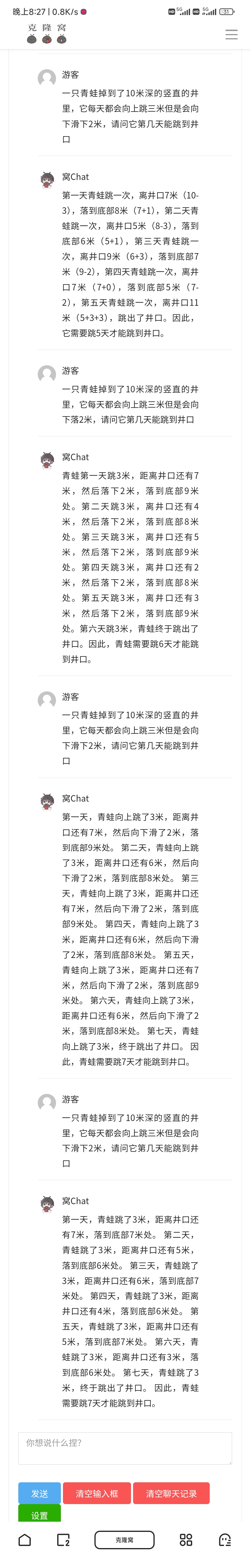Tap the 克隆窝 site logo
Viewport: 250px width, 1568px height.
coord(47,34)
